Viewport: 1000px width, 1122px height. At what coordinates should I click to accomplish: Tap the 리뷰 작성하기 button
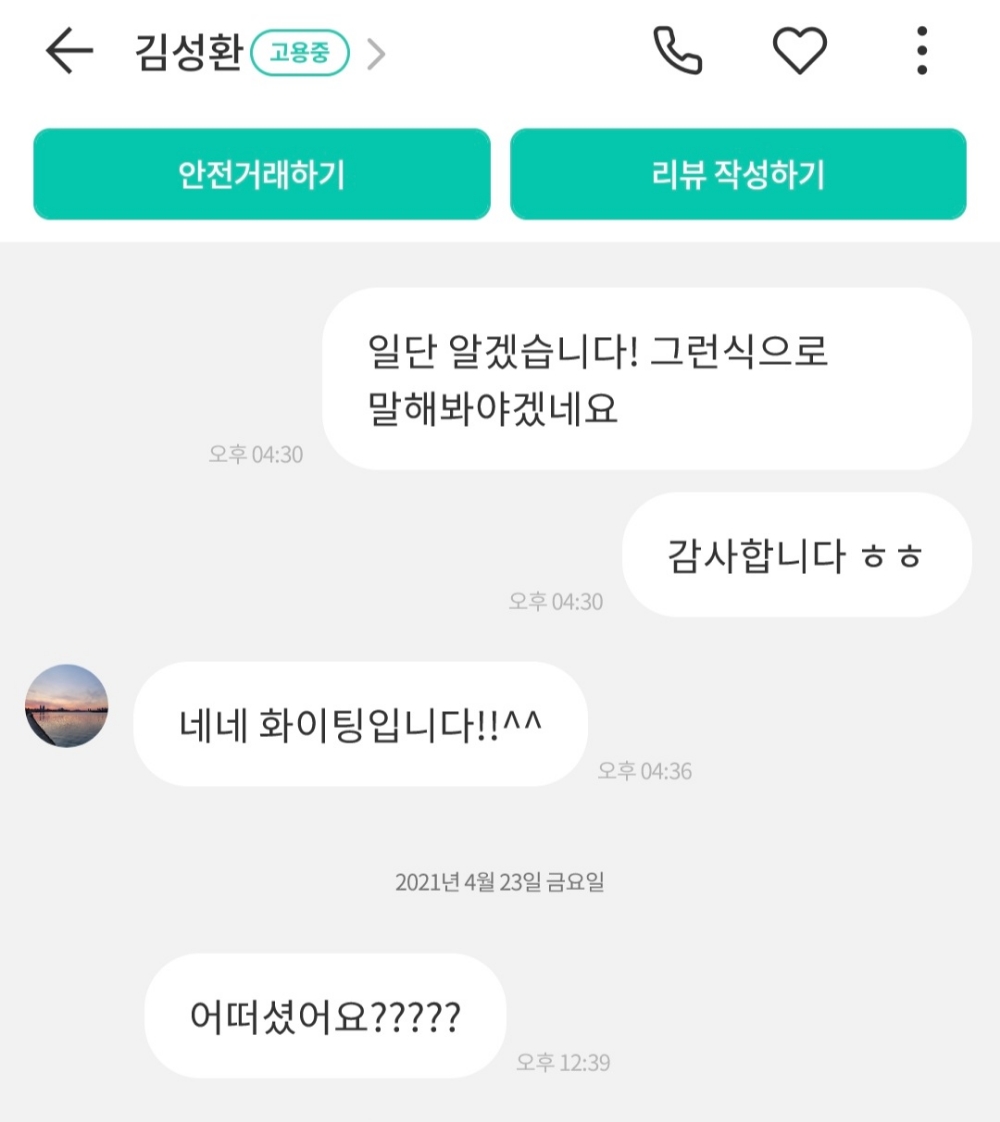click(738, 174)
